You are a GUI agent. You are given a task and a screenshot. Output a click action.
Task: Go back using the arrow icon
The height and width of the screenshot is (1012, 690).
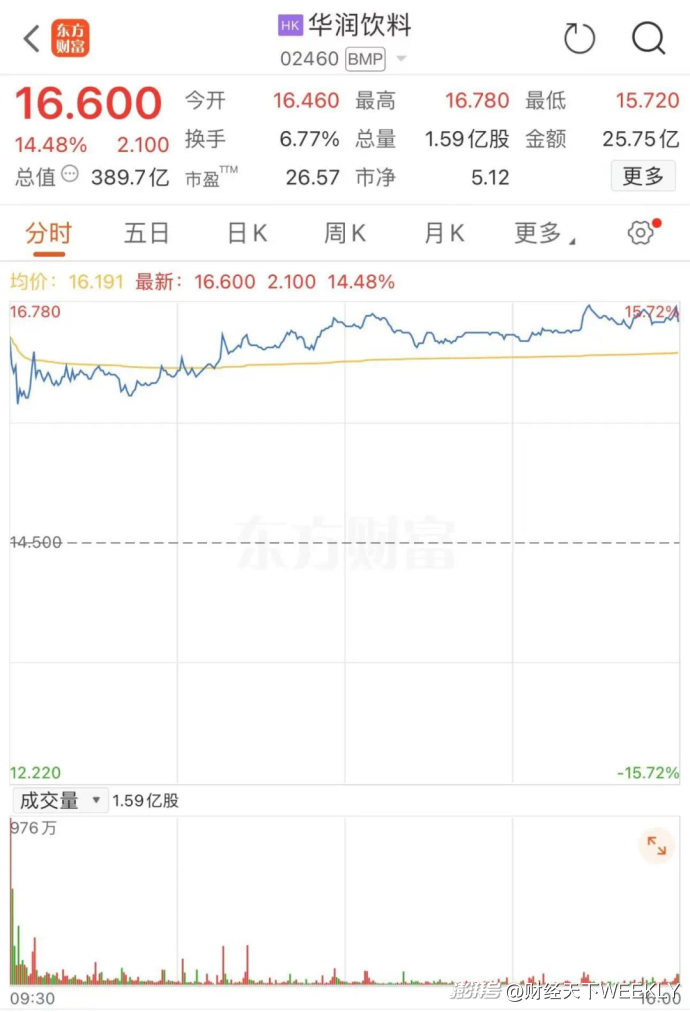coord(31,39)
